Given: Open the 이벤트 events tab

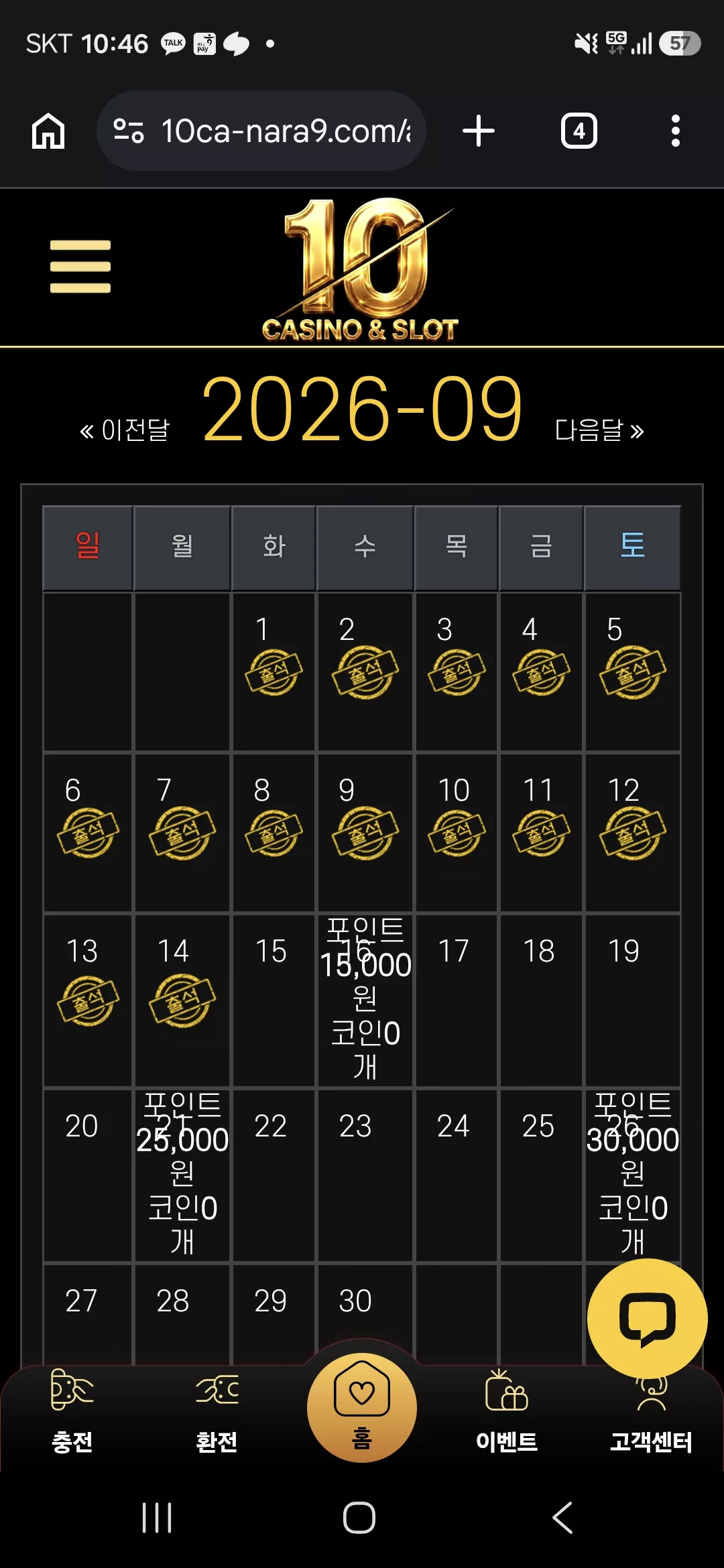Looking at the screenshot, I should click(507, 1411).
